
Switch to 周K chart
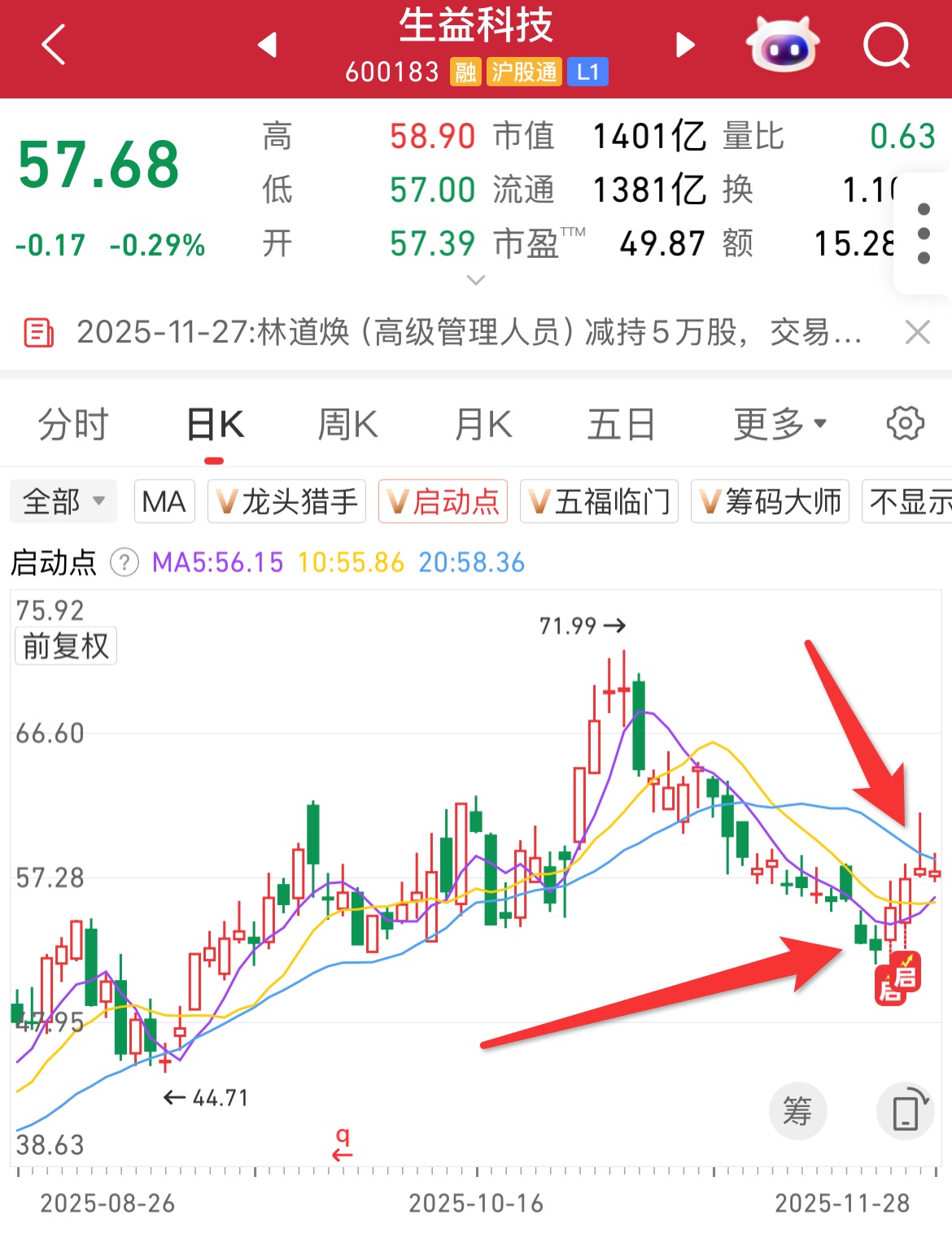coord(347,425)
